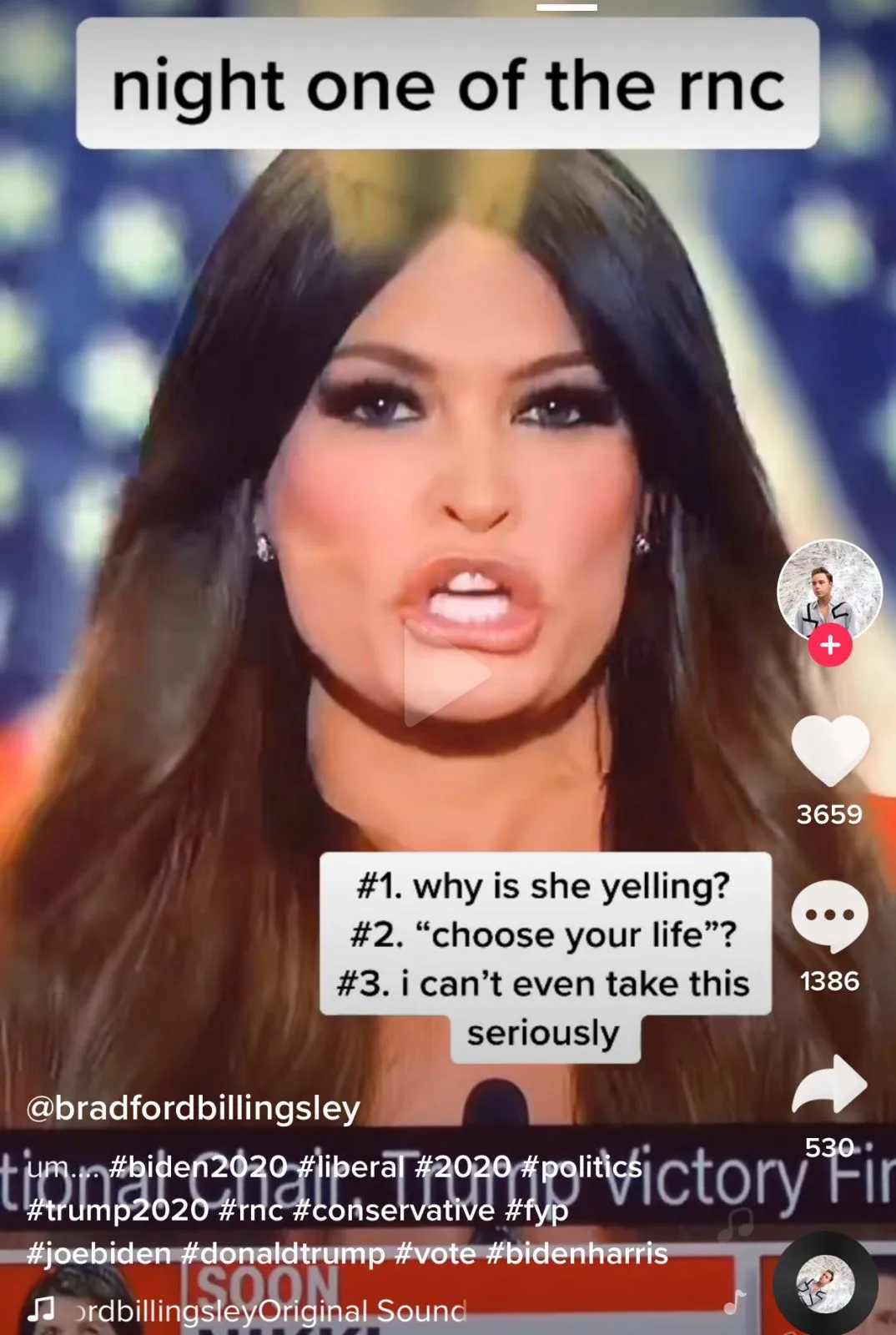Open the #joebiden hashtag
The image size is (896, 1335).
click(x=98, y=1253)
